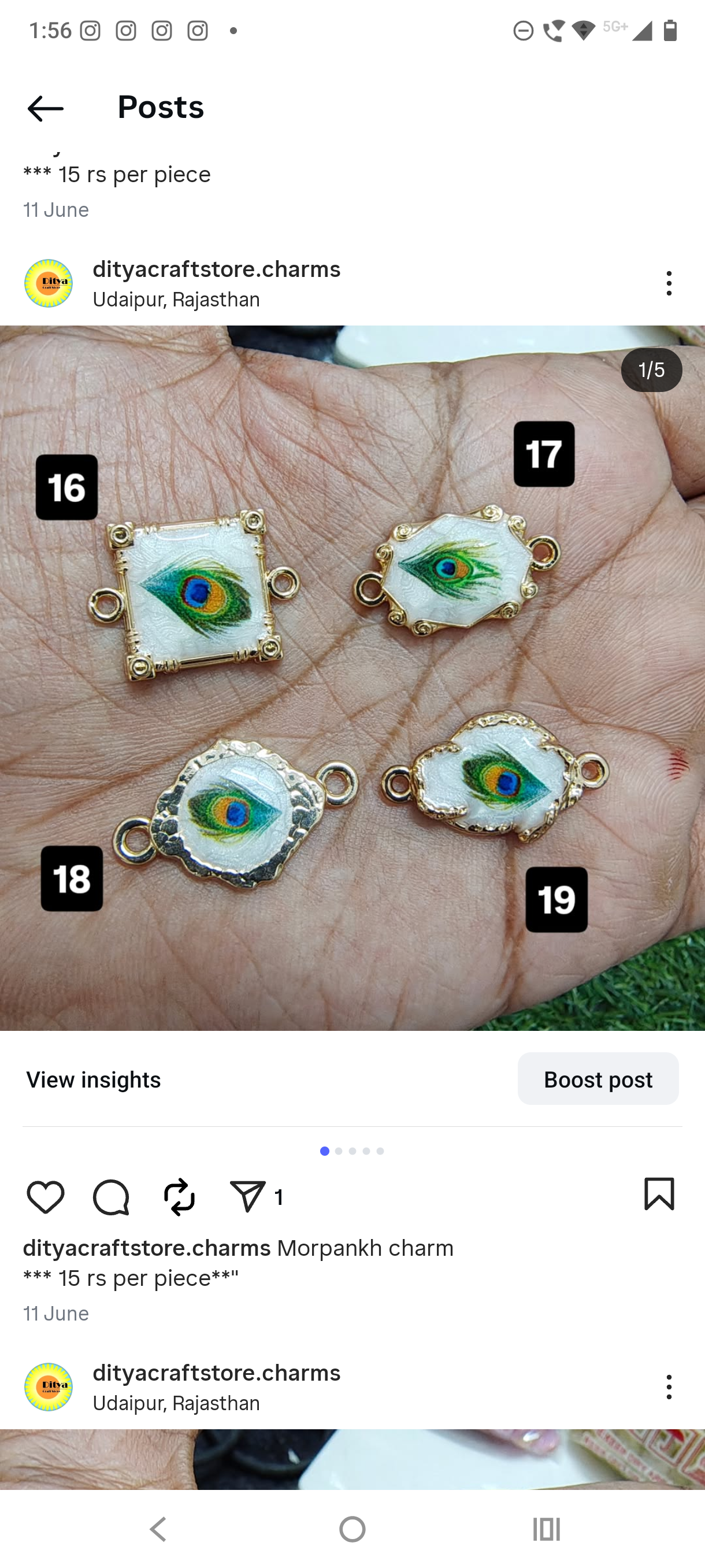
Task: Open the comments on this post
Action: tap(112, 1196)
